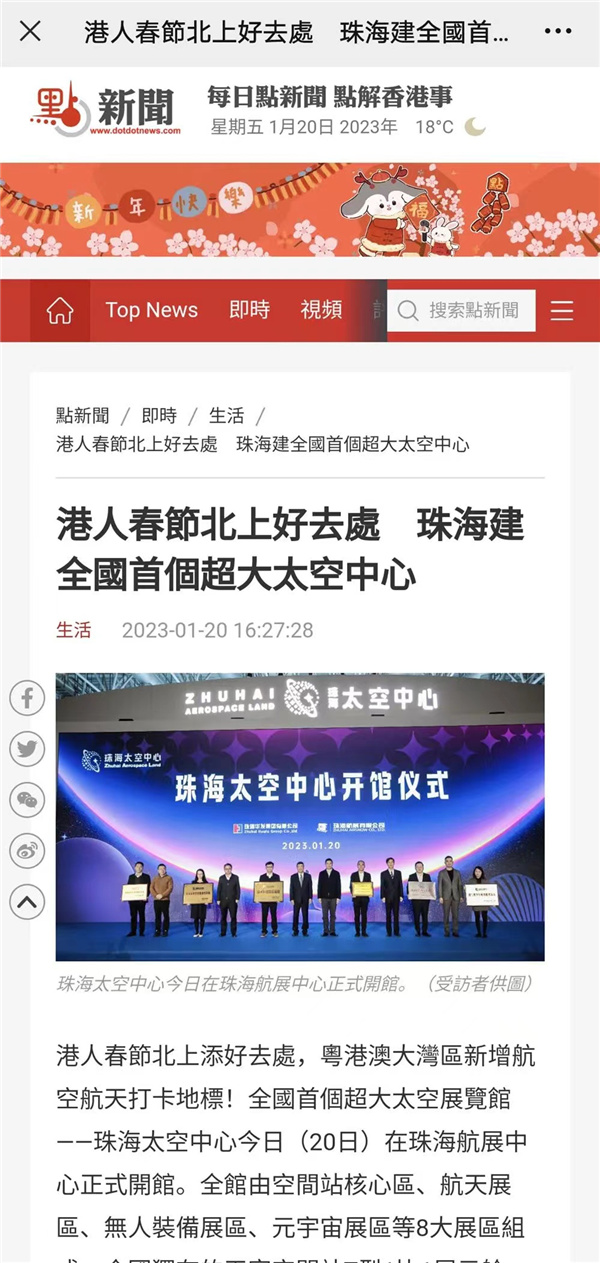
Task: Tap the New Year greeting banner
Action: pos(300,210)
